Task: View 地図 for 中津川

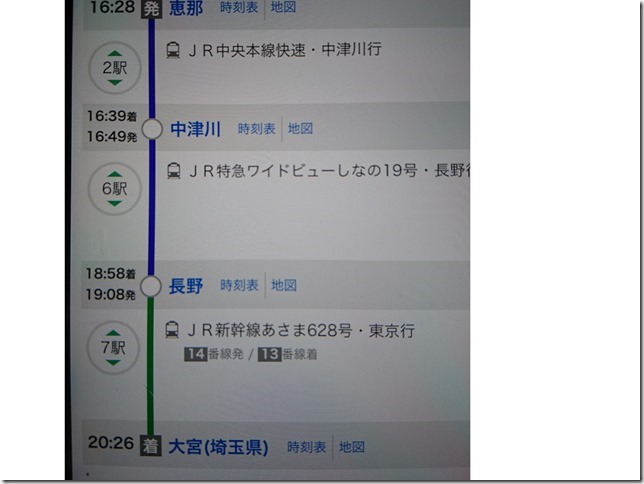Action: click(x=301, y=129)
